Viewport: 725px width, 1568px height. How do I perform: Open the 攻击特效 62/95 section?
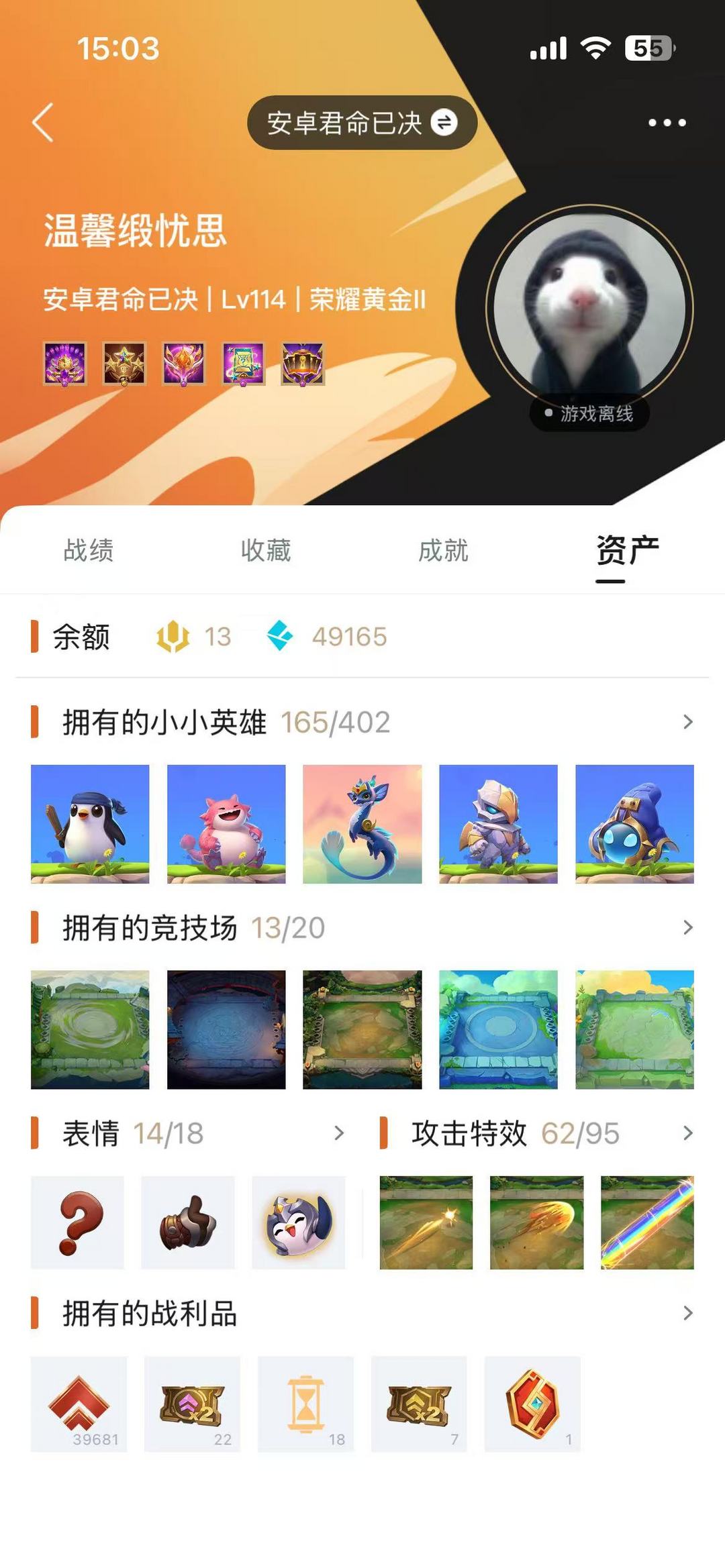tap(687, 1133)
